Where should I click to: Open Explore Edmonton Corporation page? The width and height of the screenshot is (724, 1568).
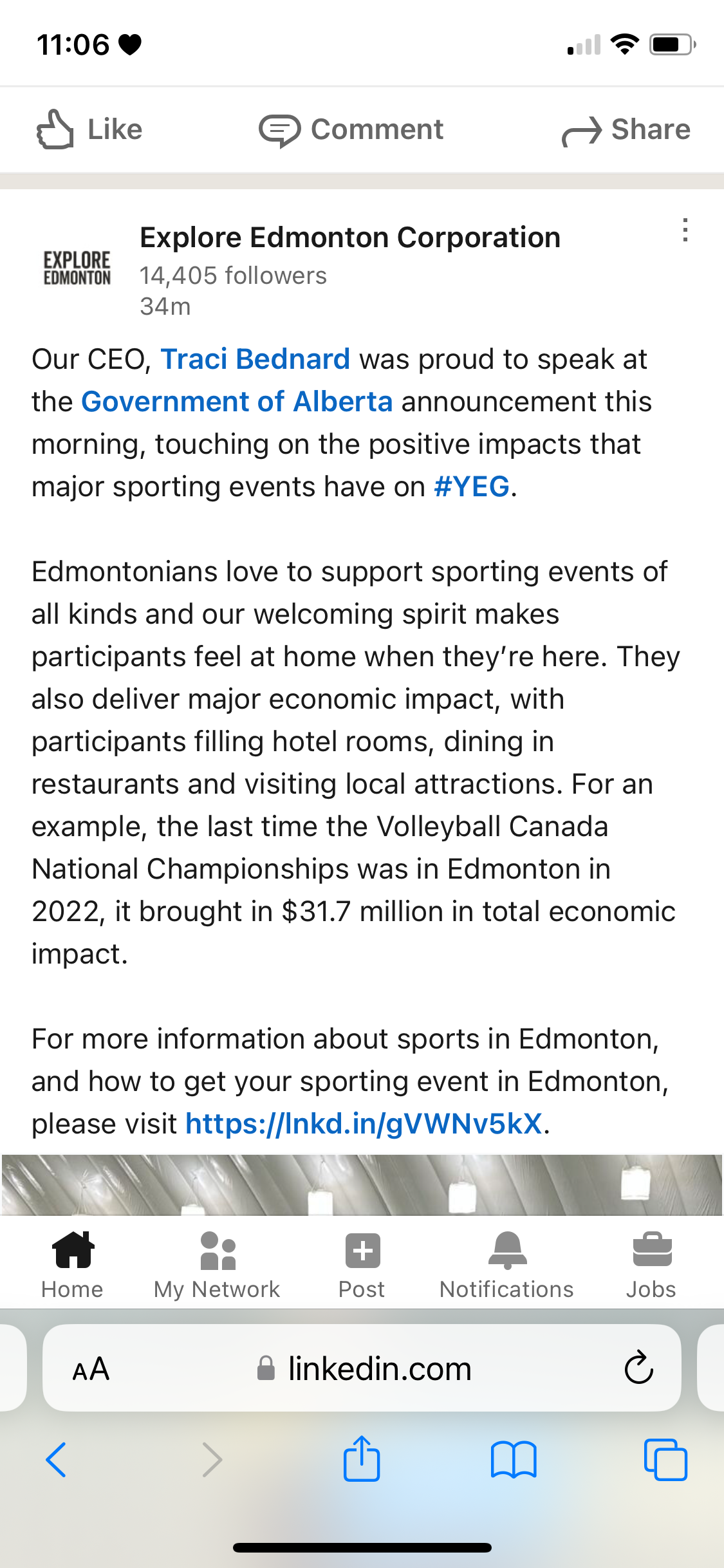(349, 238)
